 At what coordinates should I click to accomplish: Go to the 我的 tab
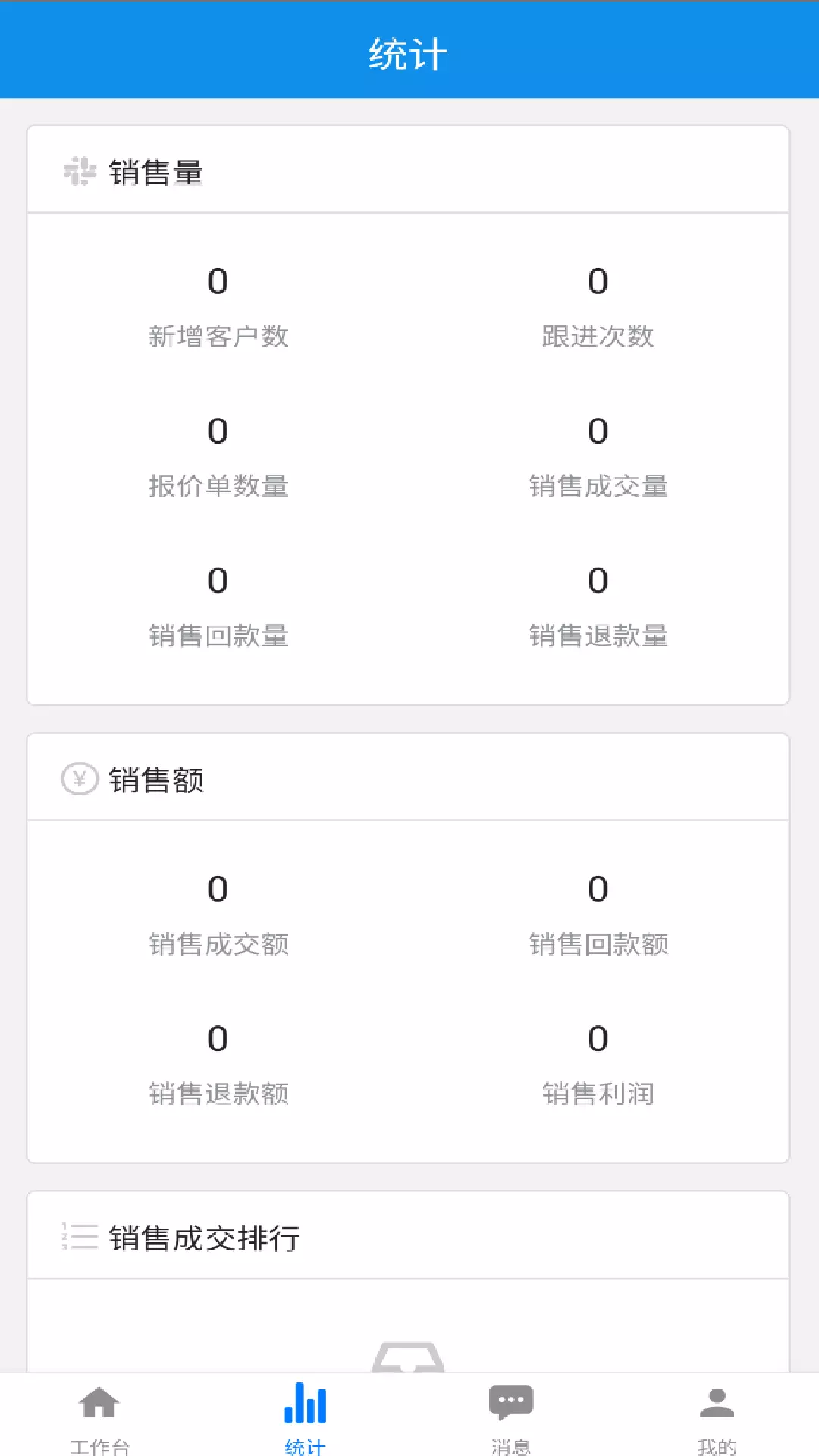click(x=717, y=1416)
